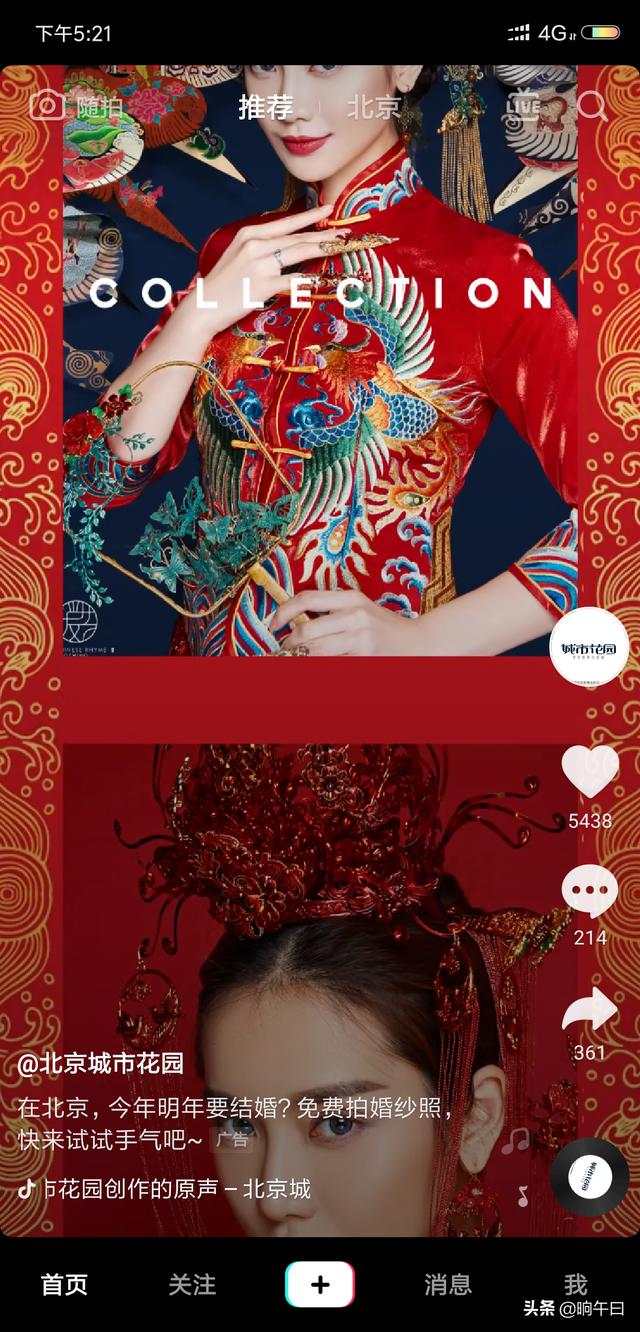This screenshot has width=640, height=1332.
Task: Open 城市花园 profile avatar
Action: tap(589, 648)
